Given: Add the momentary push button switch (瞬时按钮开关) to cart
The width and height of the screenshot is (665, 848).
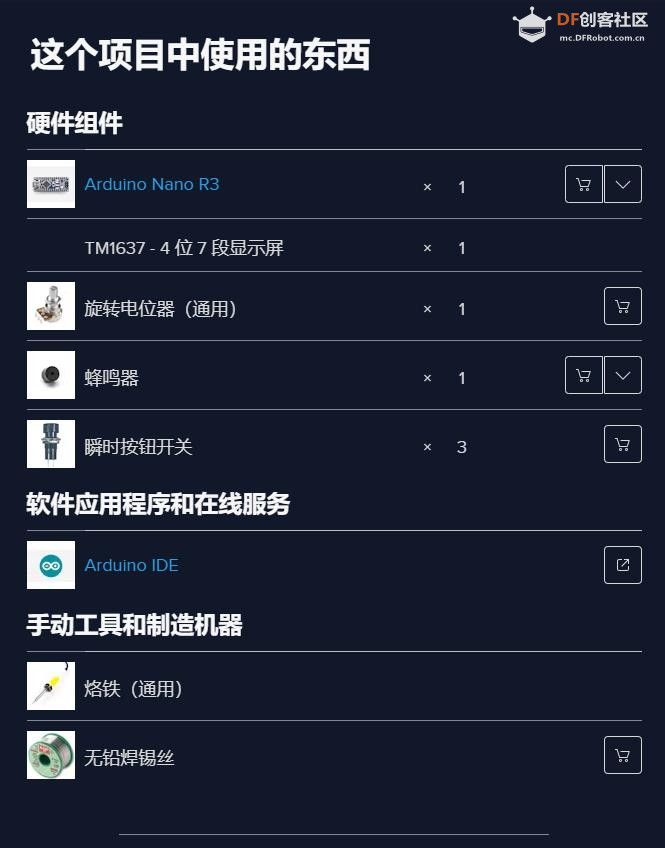Looking at the screenshot, I should [623, 444].
